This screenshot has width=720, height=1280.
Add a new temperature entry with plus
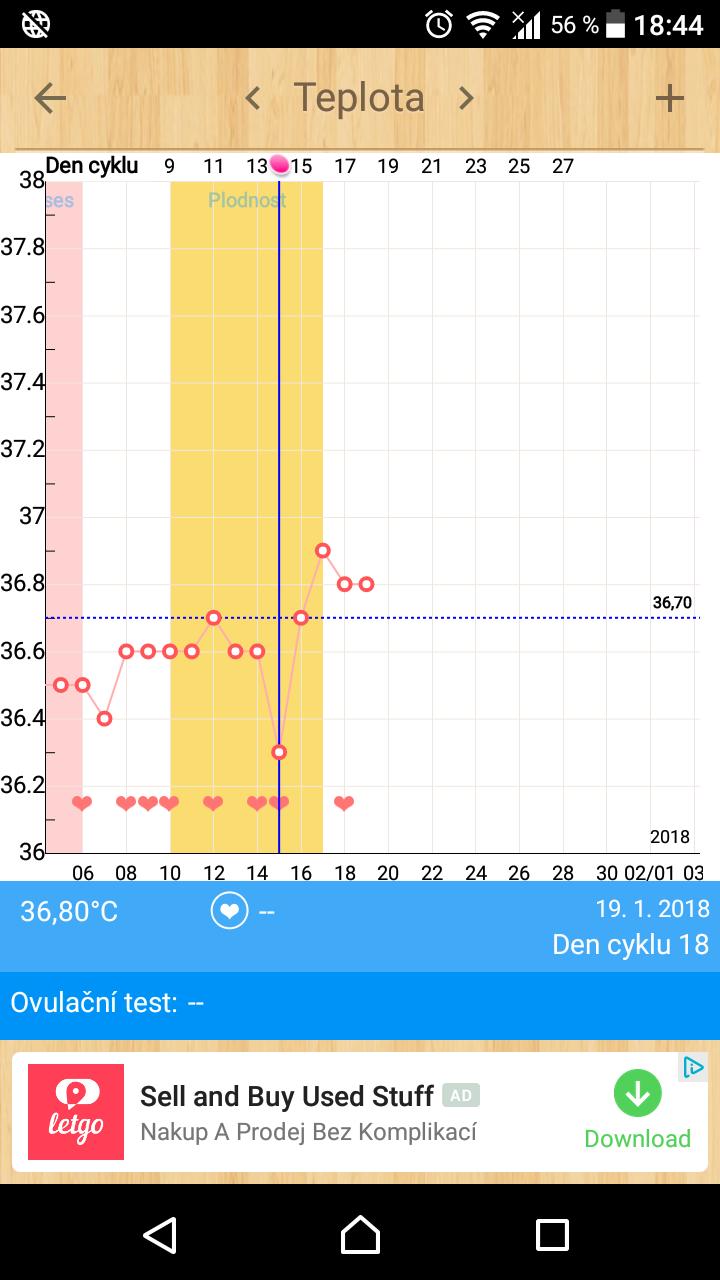669,98
